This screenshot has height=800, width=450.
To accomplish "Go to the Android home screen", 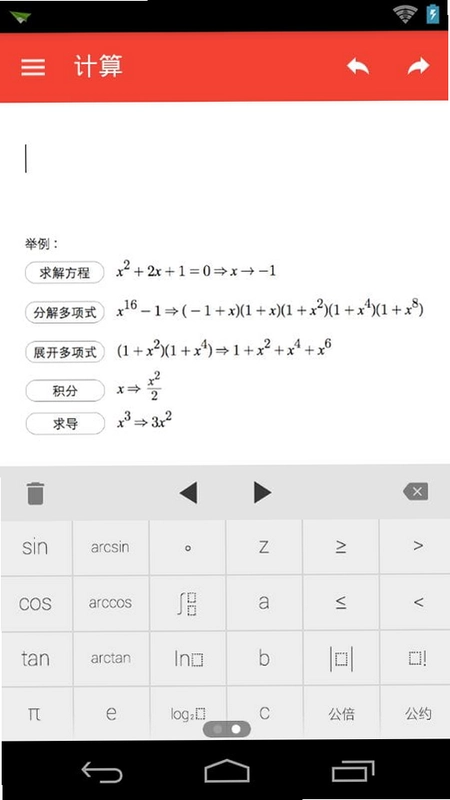I will click(x=227, y=770).
